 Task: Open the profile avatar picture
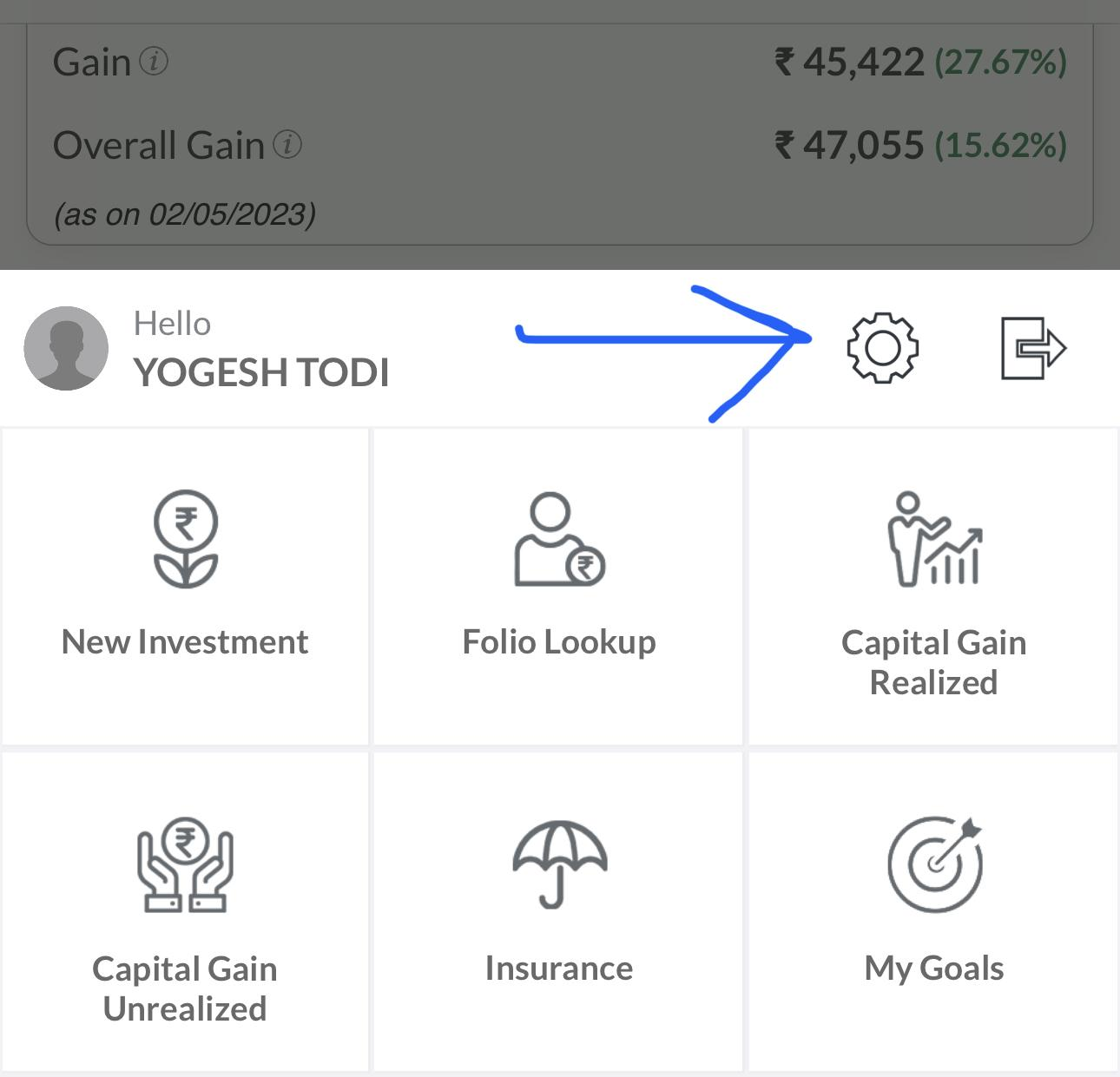coord(66,348)
